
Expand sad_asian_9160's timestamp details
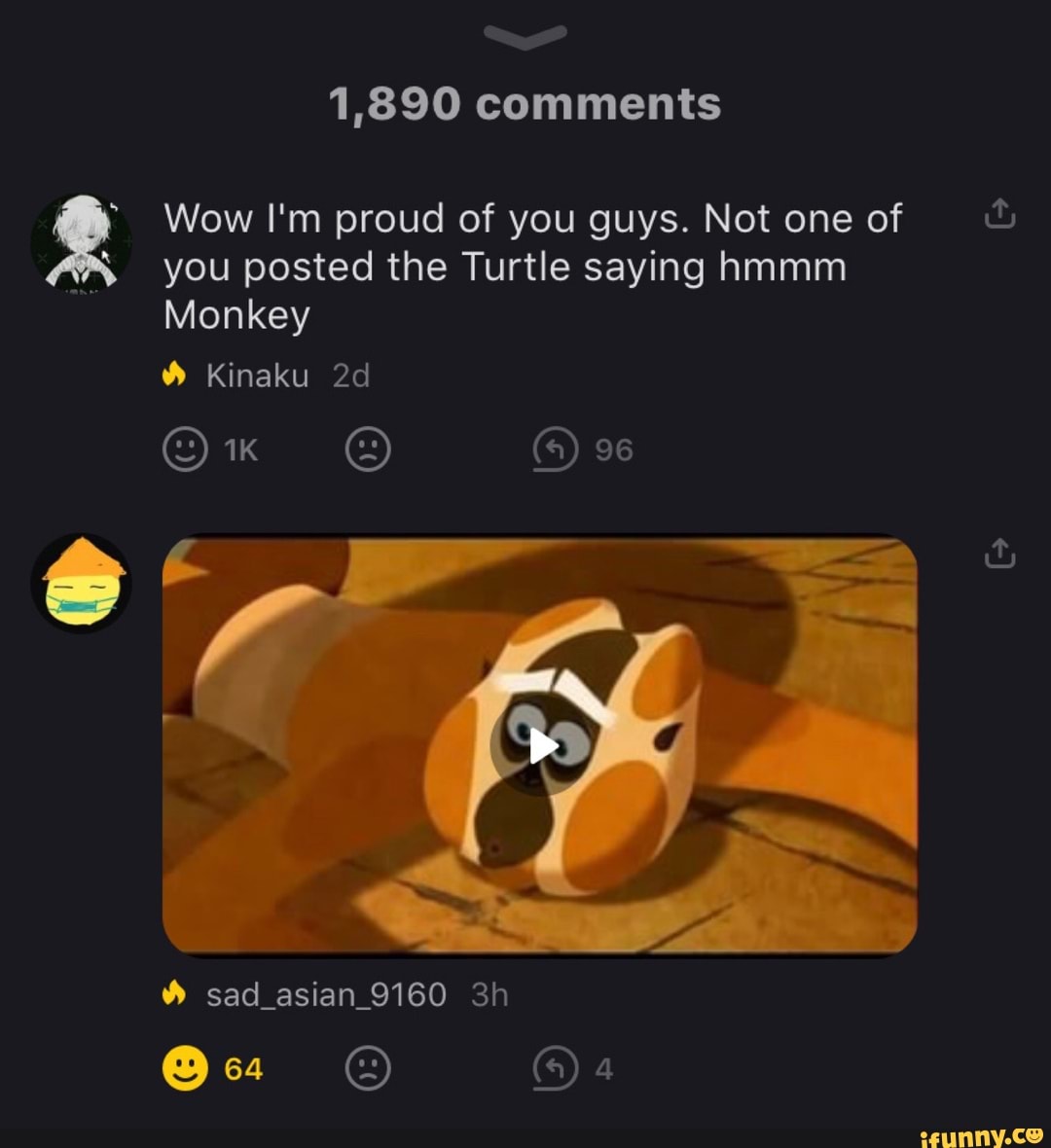pos(489,994)
